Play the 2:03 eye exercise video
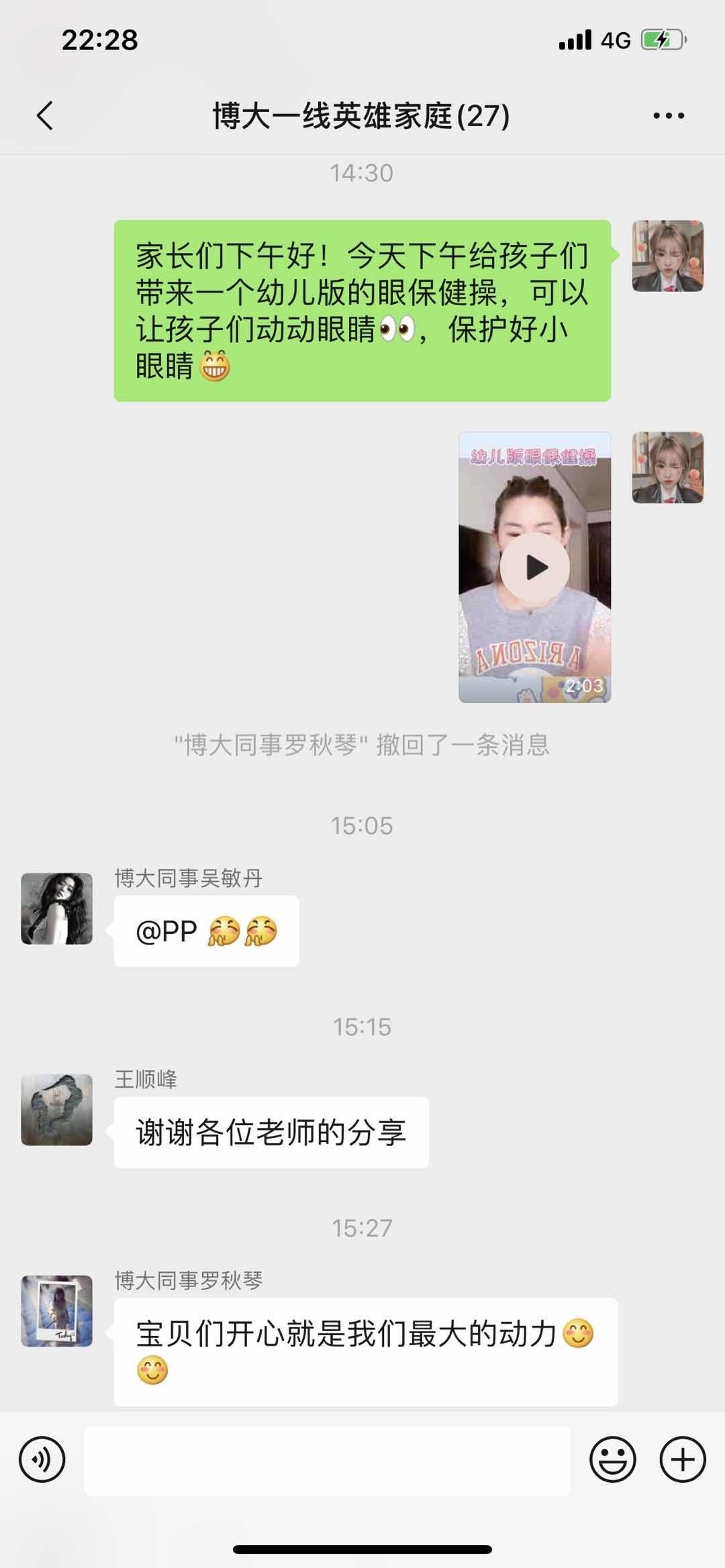The height and width of the screenshot is (1568, 725). [x=534, y=568]
